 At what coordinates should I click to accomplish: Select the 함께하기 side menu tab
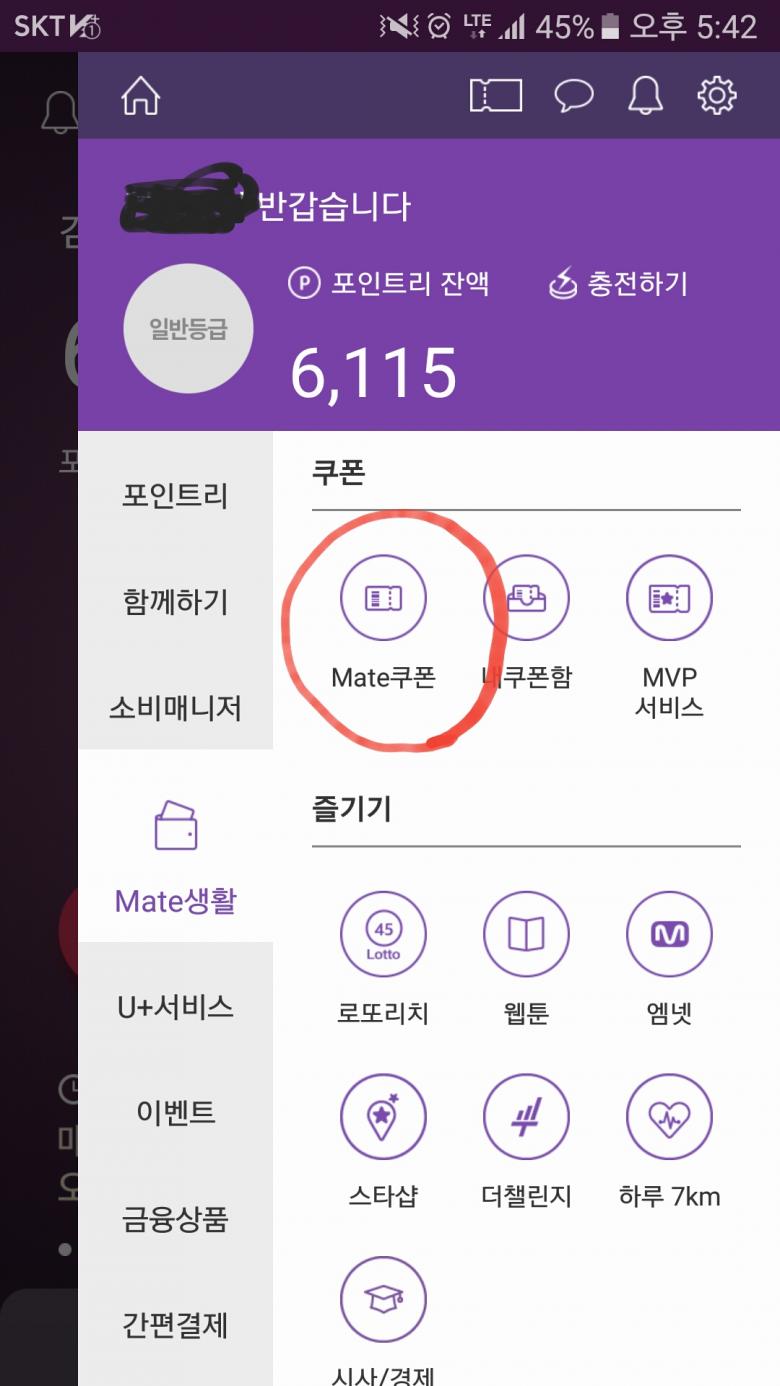[x=176, y=602]
